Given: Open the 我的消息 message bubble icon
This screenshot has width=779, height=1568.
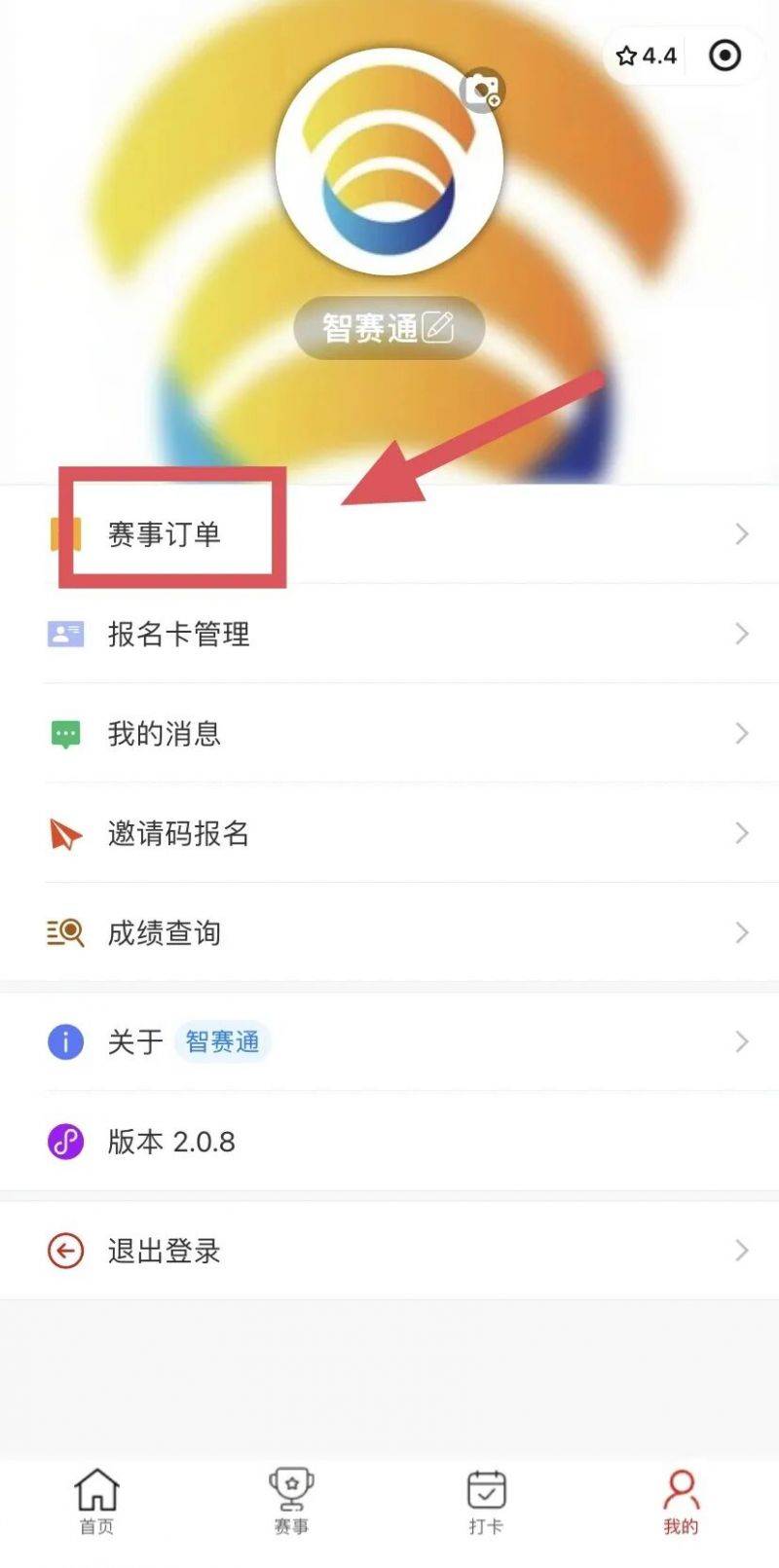Looking at the screenshot, I should pyautogui.click(x=65, y=734).
